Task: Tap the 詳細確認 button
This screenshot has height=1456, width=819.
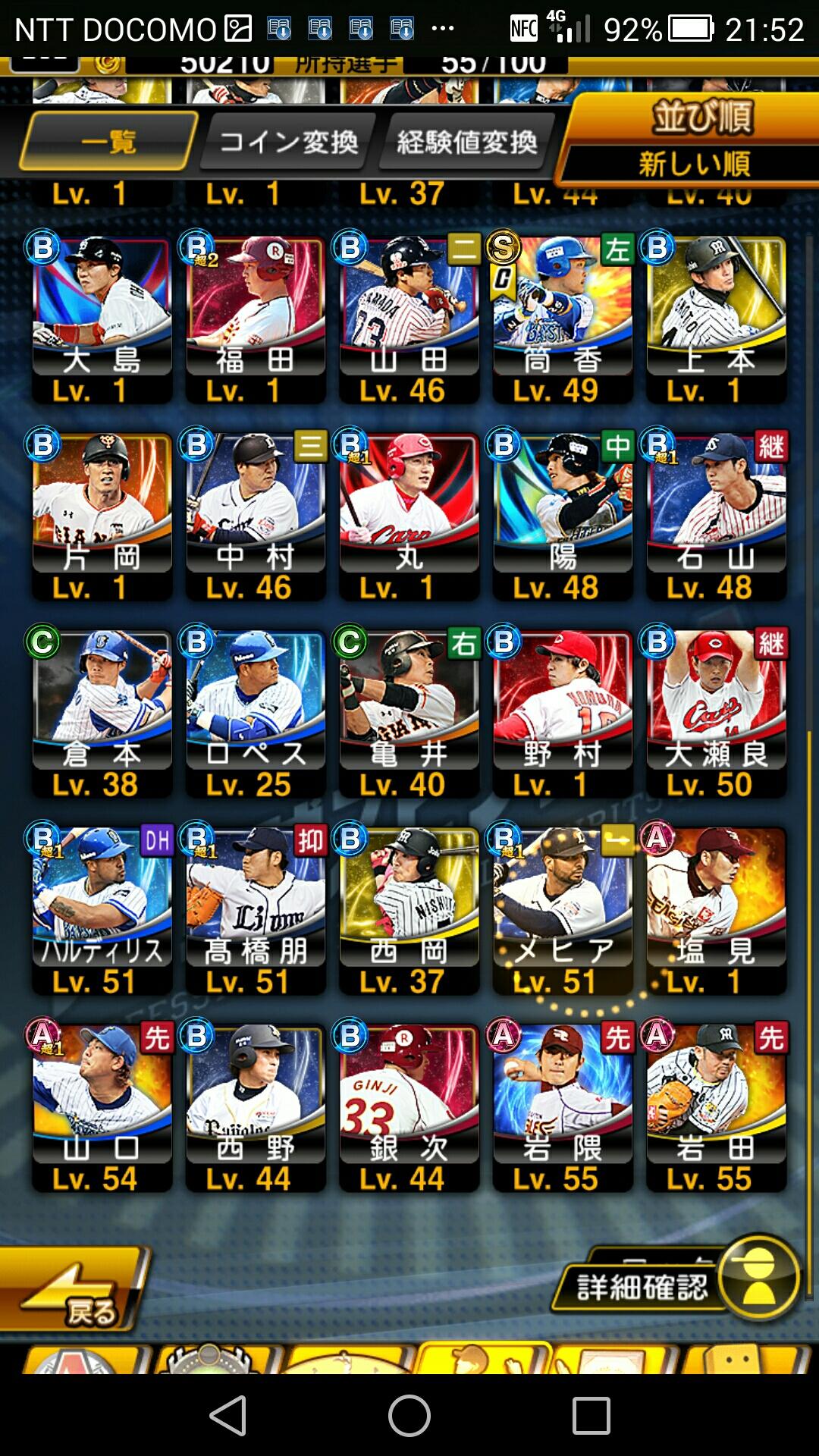Action: click(x=675, y=1282)
